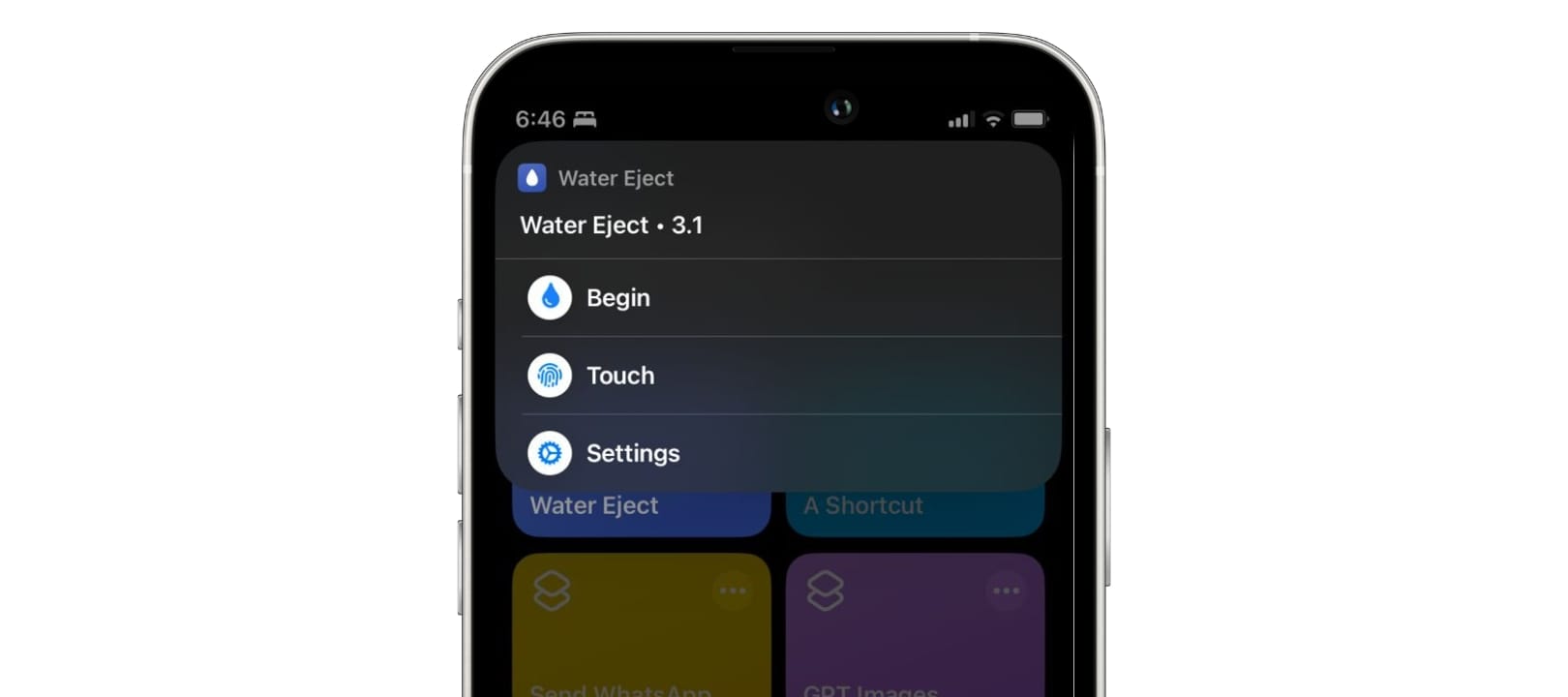1568x697 pixels.
Task: Open the Water Eject Settings option
Action: coord(778,453)
